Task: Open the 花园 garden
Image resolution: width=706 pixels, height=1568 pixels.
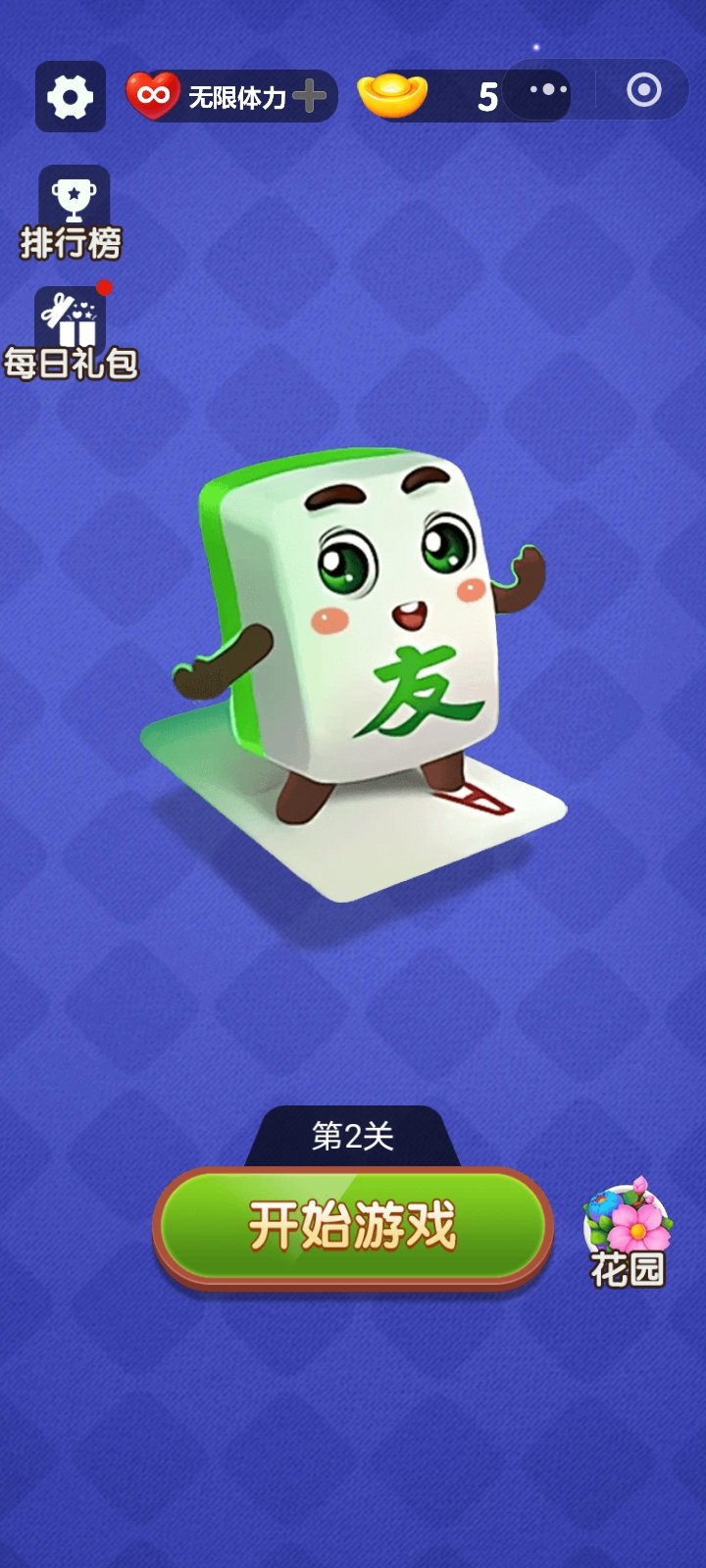Action: [628, 1233]
